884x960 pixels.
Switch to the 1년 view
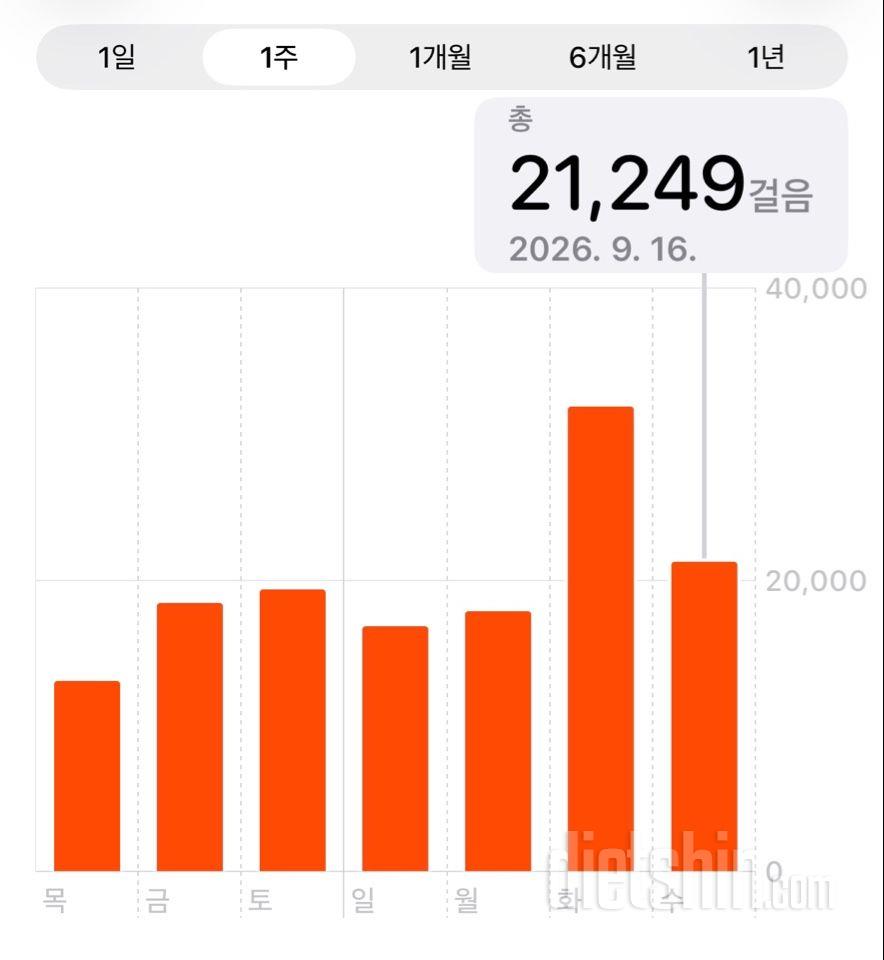tap(765, 58)
